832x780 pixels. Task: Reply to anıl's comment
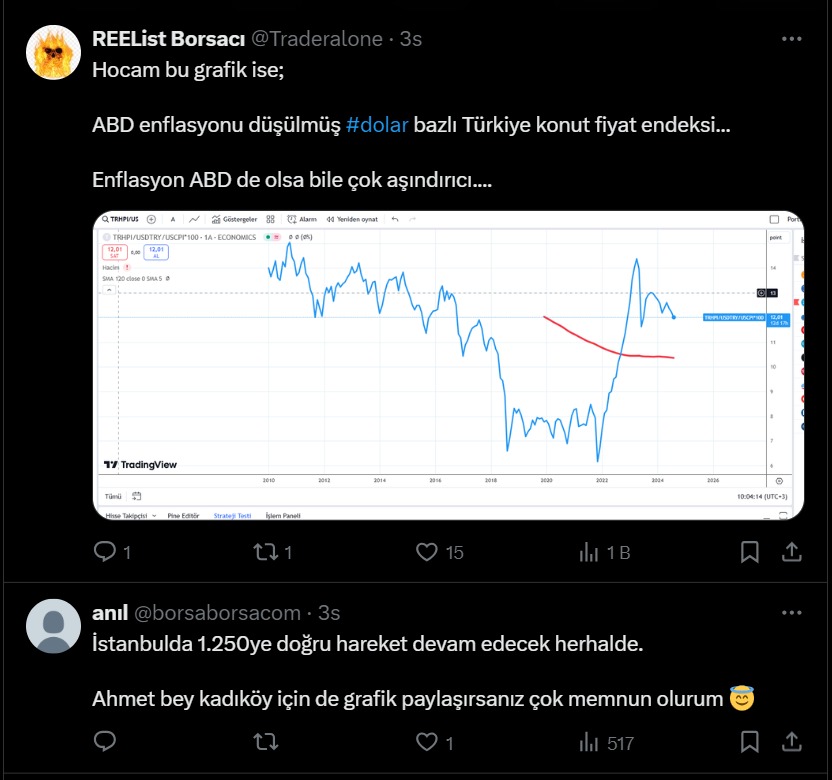click(105, 742)
